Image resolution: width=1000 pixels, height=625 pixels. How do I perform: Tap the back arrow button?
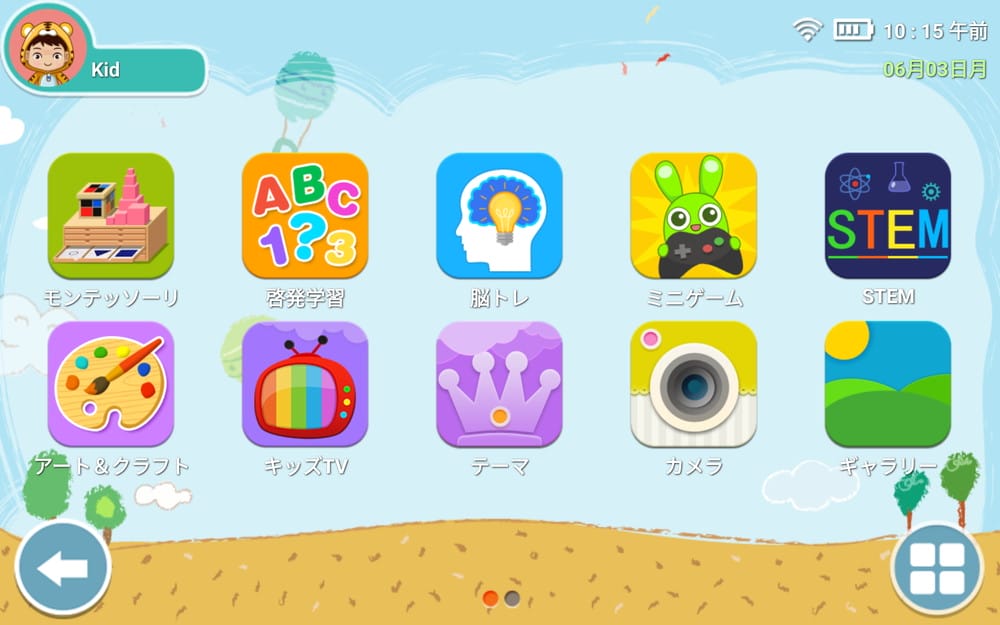tap(62, 568)
